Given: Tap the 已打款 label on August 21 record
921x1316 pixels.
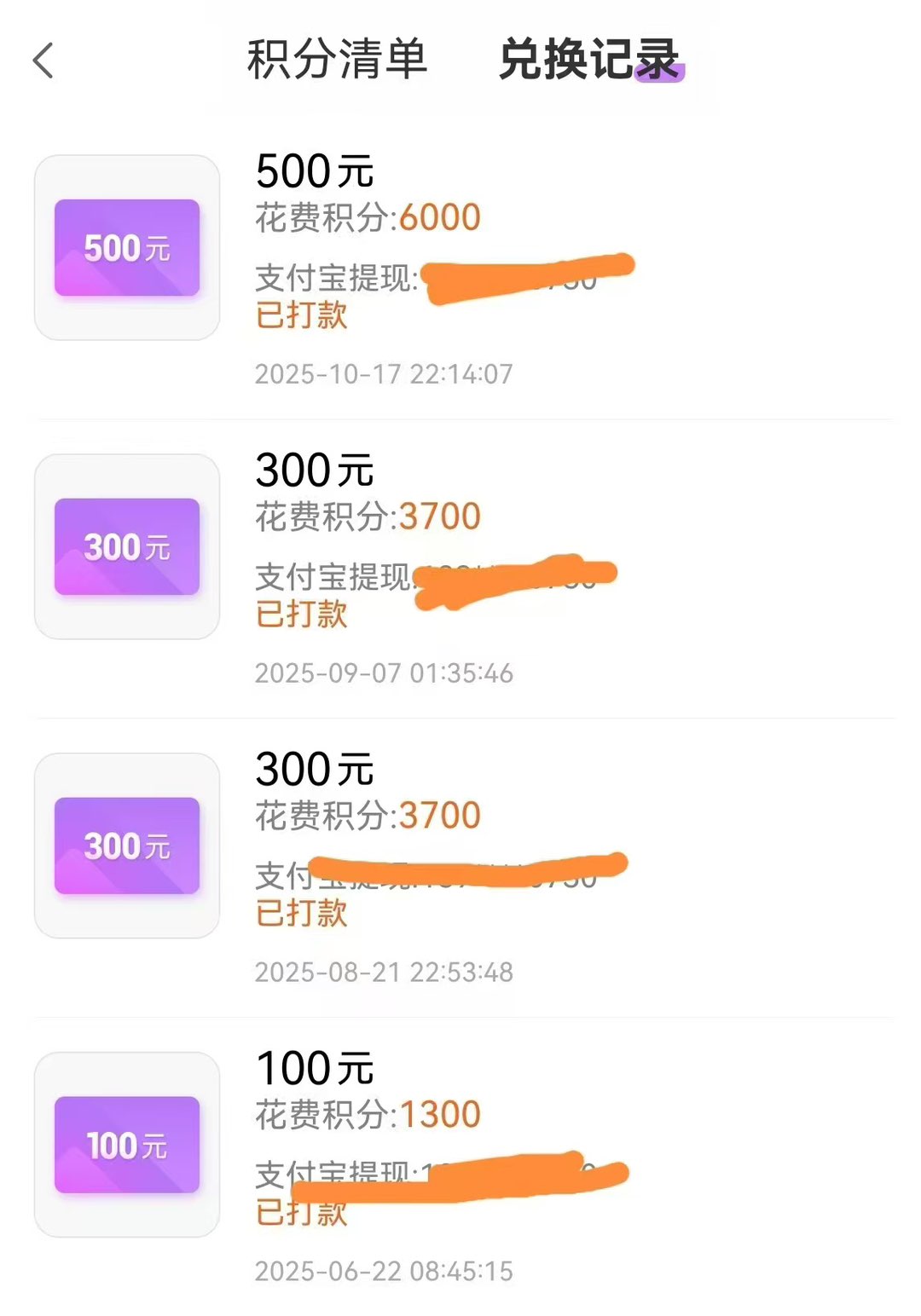Looking at the screenshot, I should [301, 915].
